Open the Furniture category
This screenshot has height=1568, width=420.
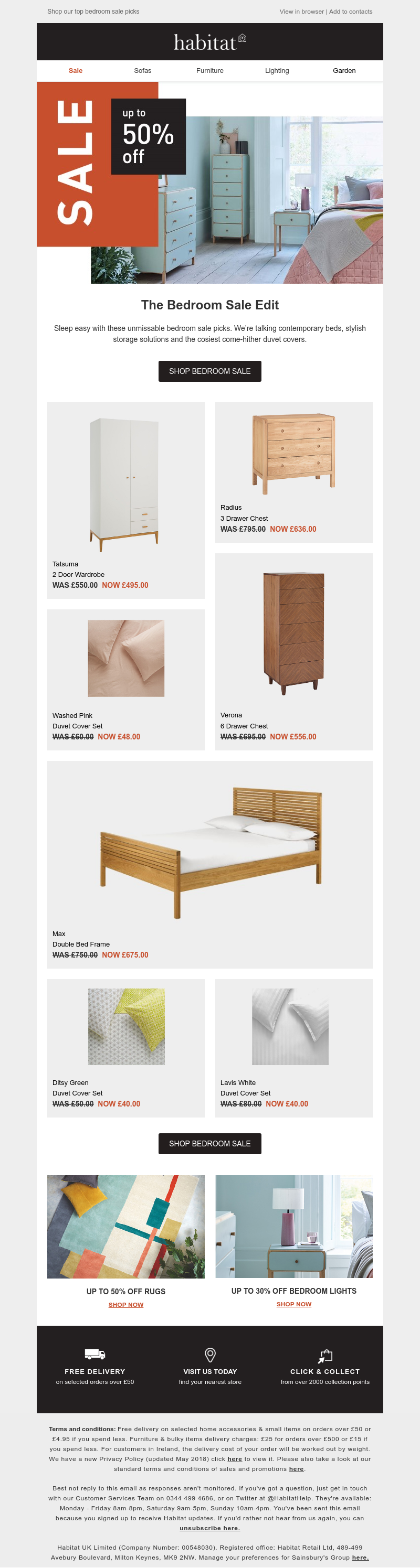coord(209,71)
